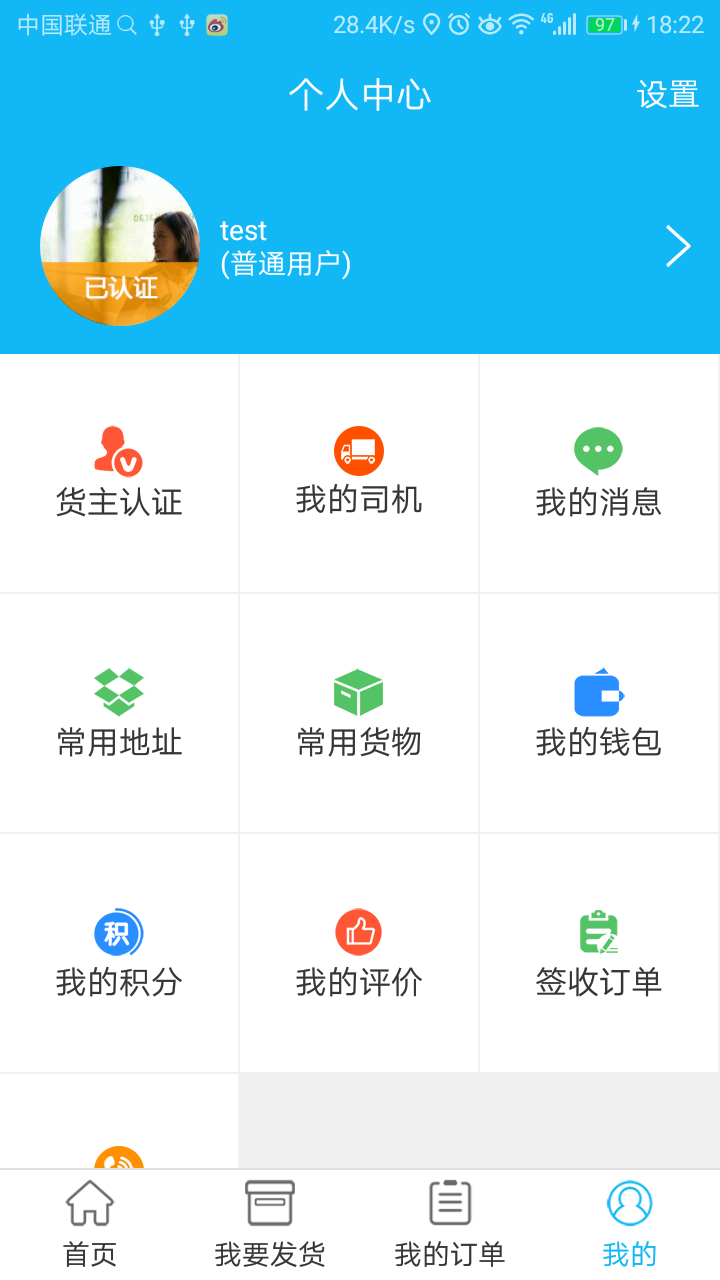Viewport: 720px width, 1280px height.
Task: Tap the verified profile avatar
Action: coord(120,246)
